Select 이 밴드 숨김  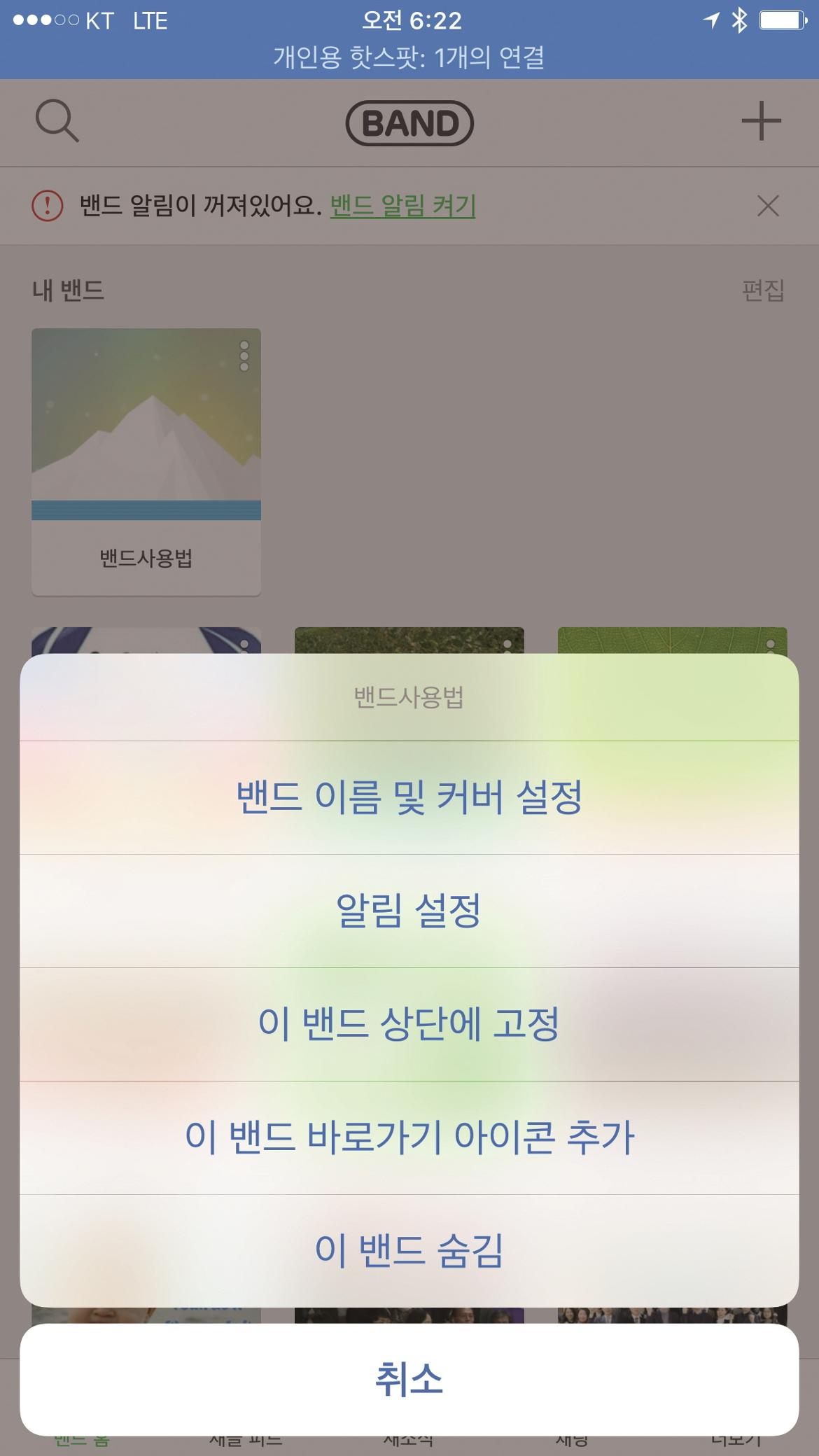(409, 1251)
